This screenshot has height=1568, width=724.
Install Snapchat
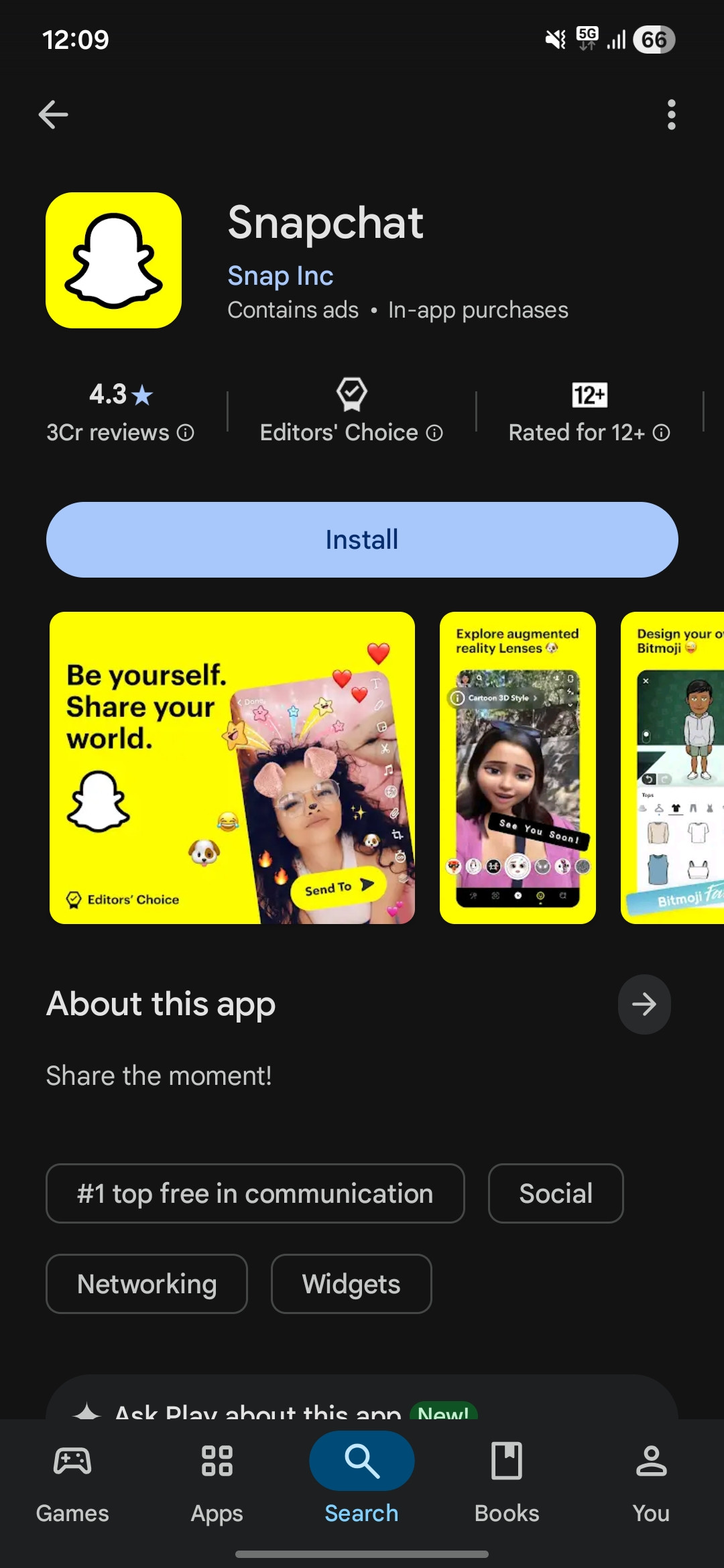(362, 539)
